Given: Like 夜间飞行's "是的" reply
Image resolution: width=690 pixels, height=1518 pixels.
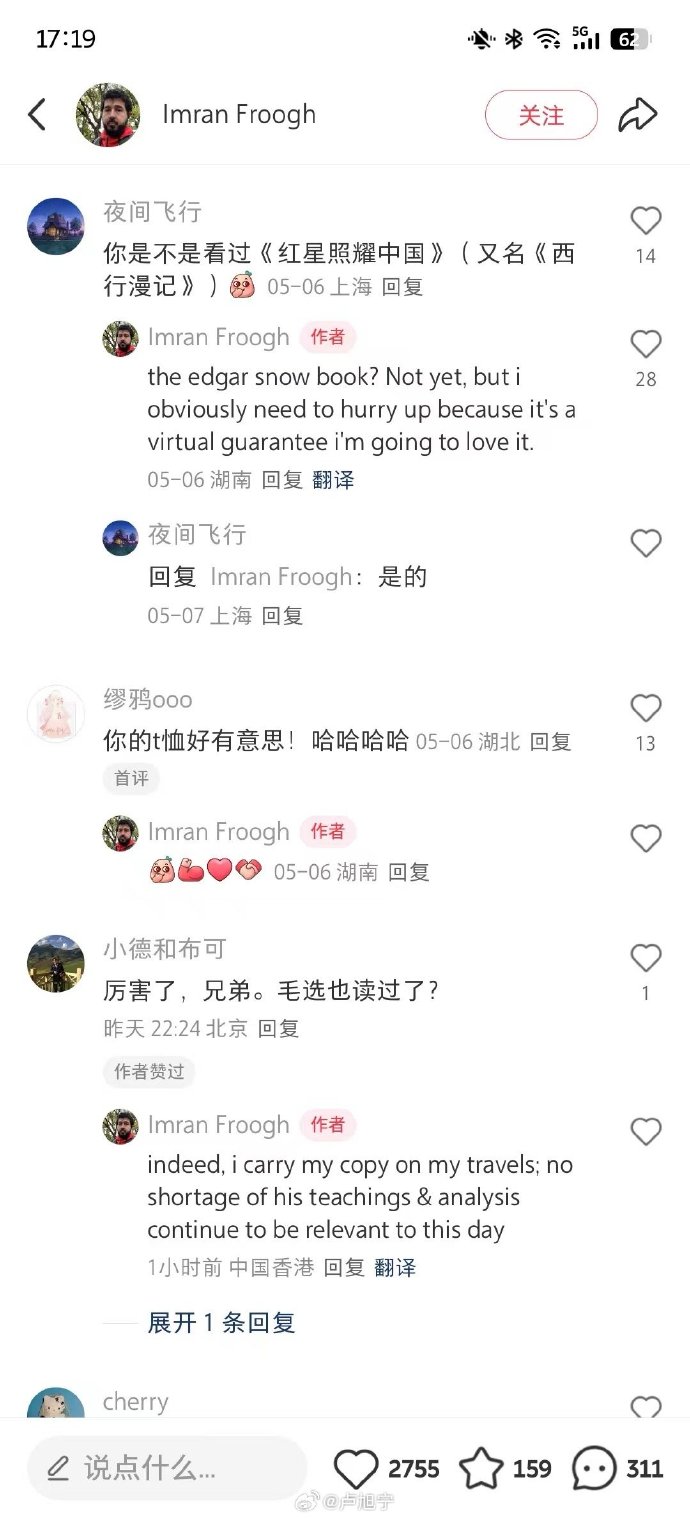Looking at the screenshot, I should 645,544.
